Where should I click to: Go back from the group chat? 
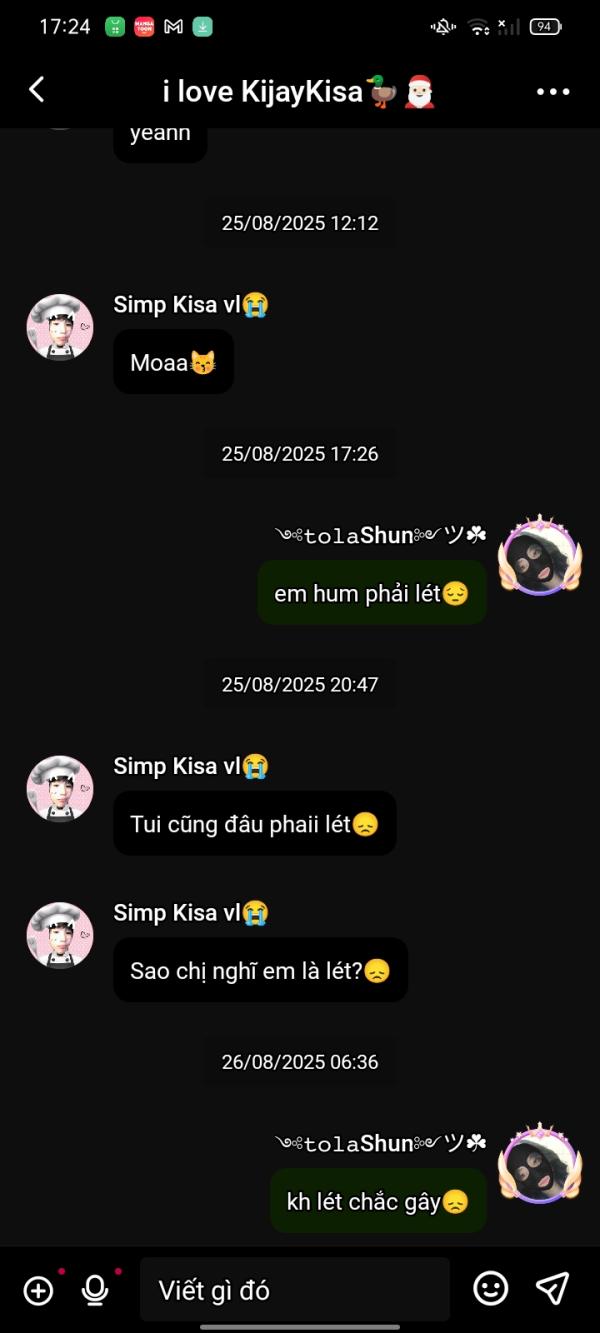click(x=37, y=90)
